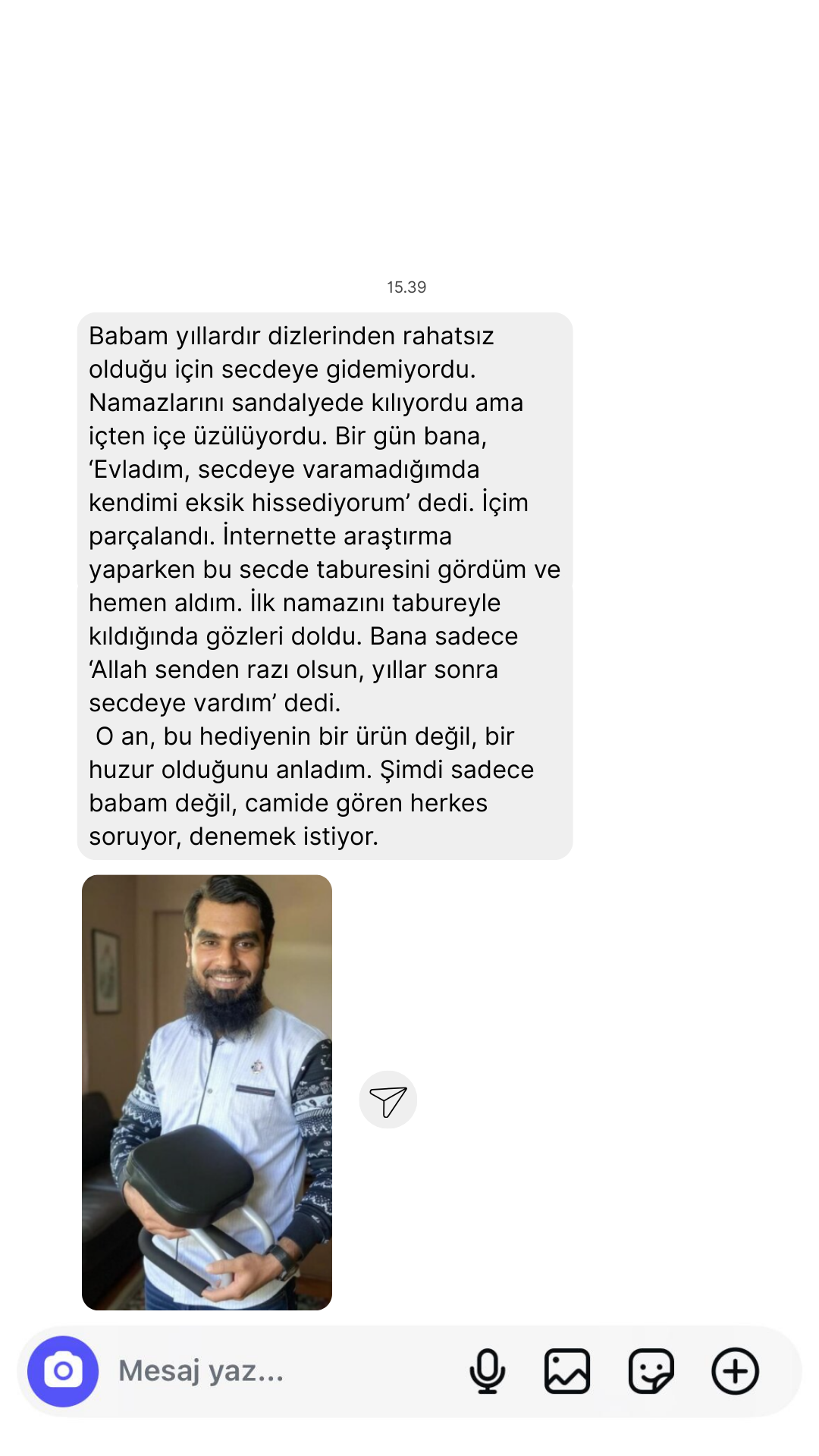Record a voice message with the microphone
This screenshot has height=1456, width=819.
[x=487, y=1371]
